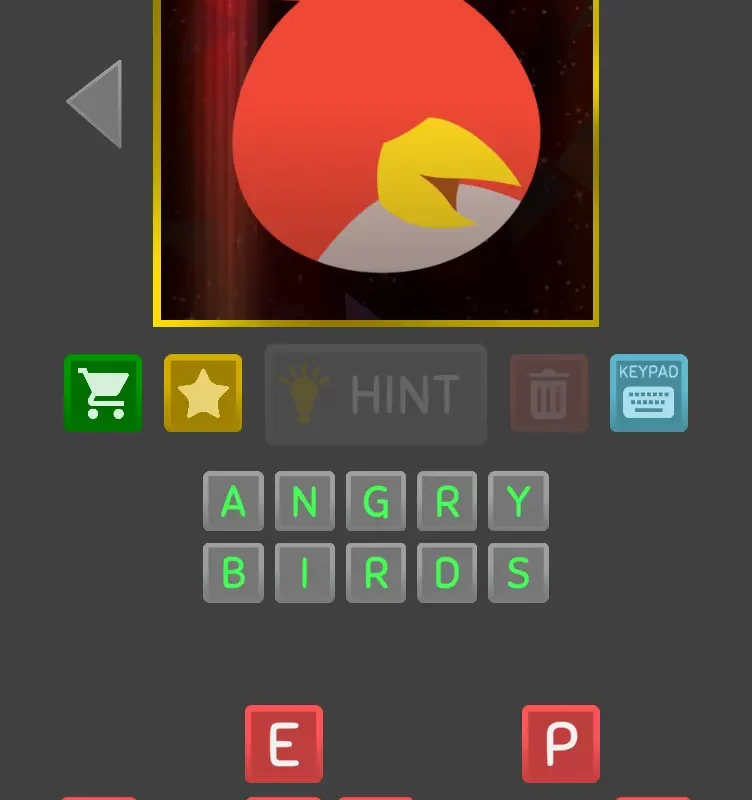The width and height of the screenshot is (752, 800).
Task: Tap the answer tile letter Y
Action: (518, 501)
